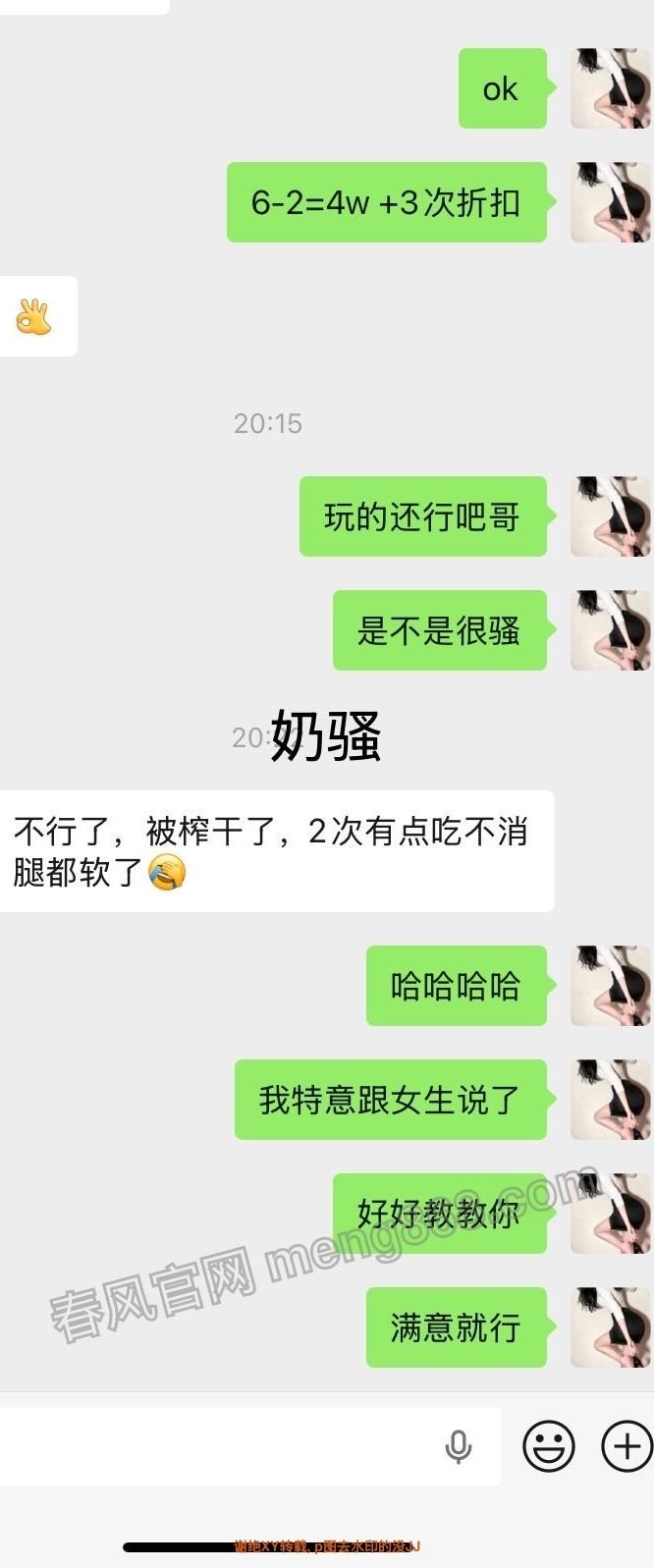Screen dimensions: 654x1568
Task: Tap the avatar beside the 哈哈哈哈 message
Action: [x=610, y=985]
